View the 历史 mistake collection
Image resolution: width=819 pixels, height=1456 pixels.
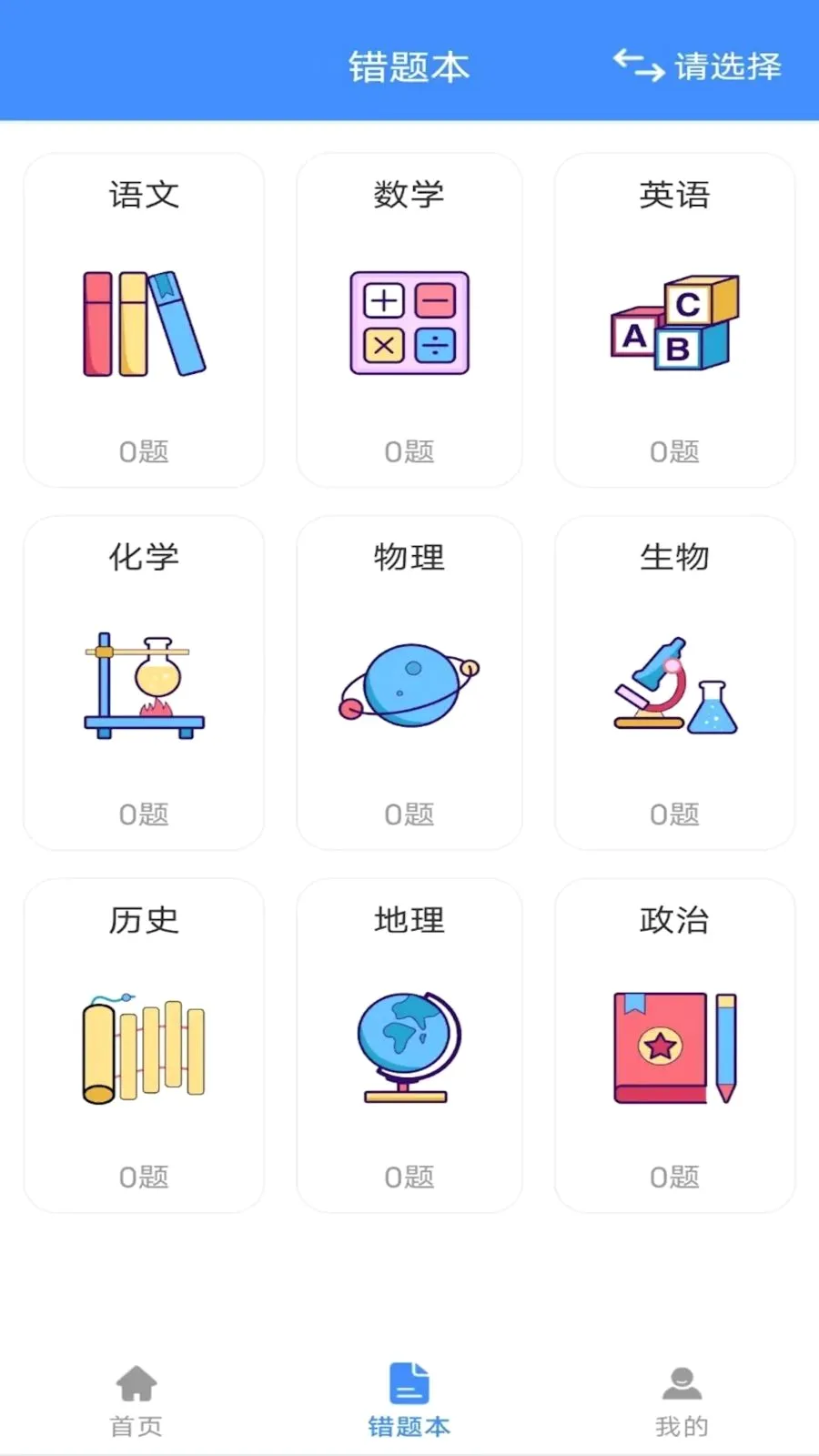coord(144,1046)
